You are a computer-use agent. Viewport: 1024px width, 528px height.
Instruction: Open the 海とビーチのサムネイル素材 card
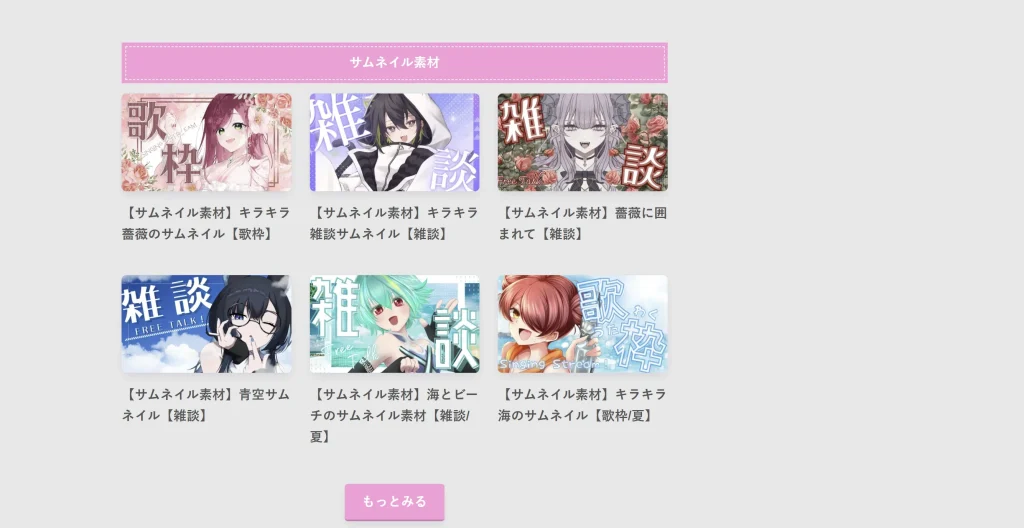394,324
